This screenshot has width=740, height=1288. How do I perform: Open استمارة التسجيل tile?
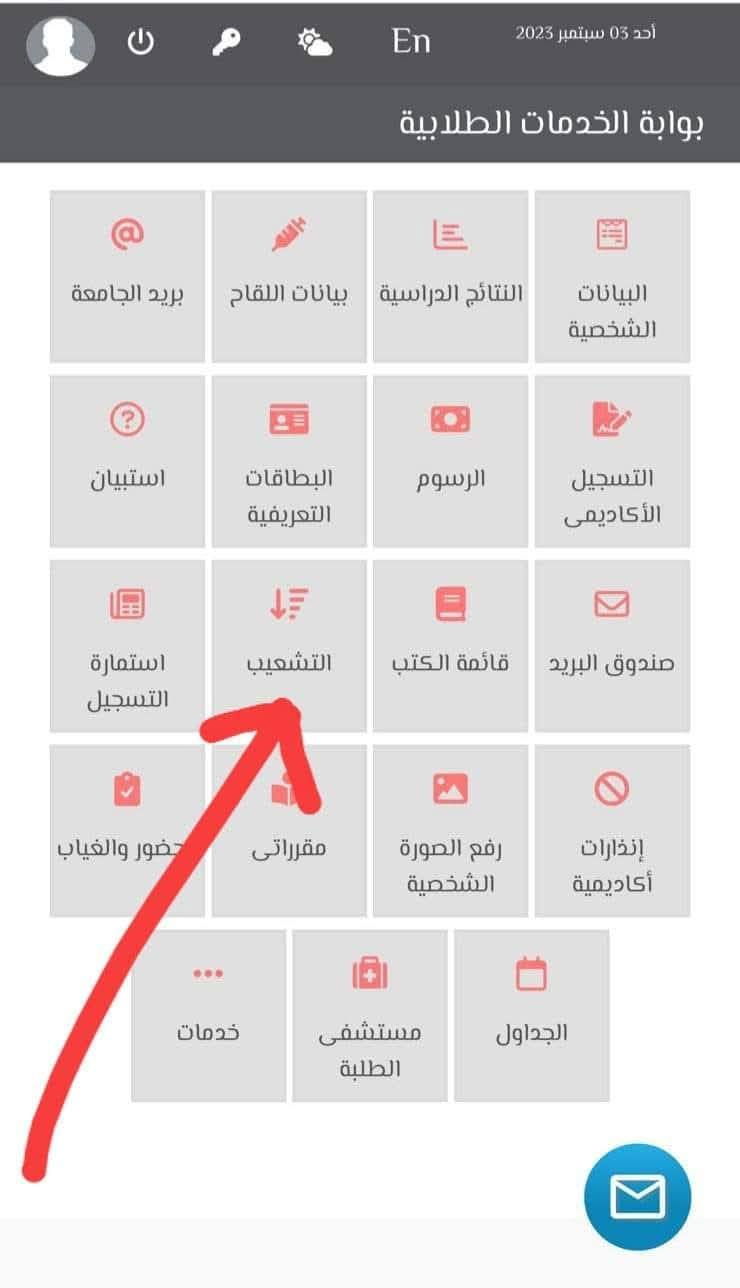click(127, 646)
